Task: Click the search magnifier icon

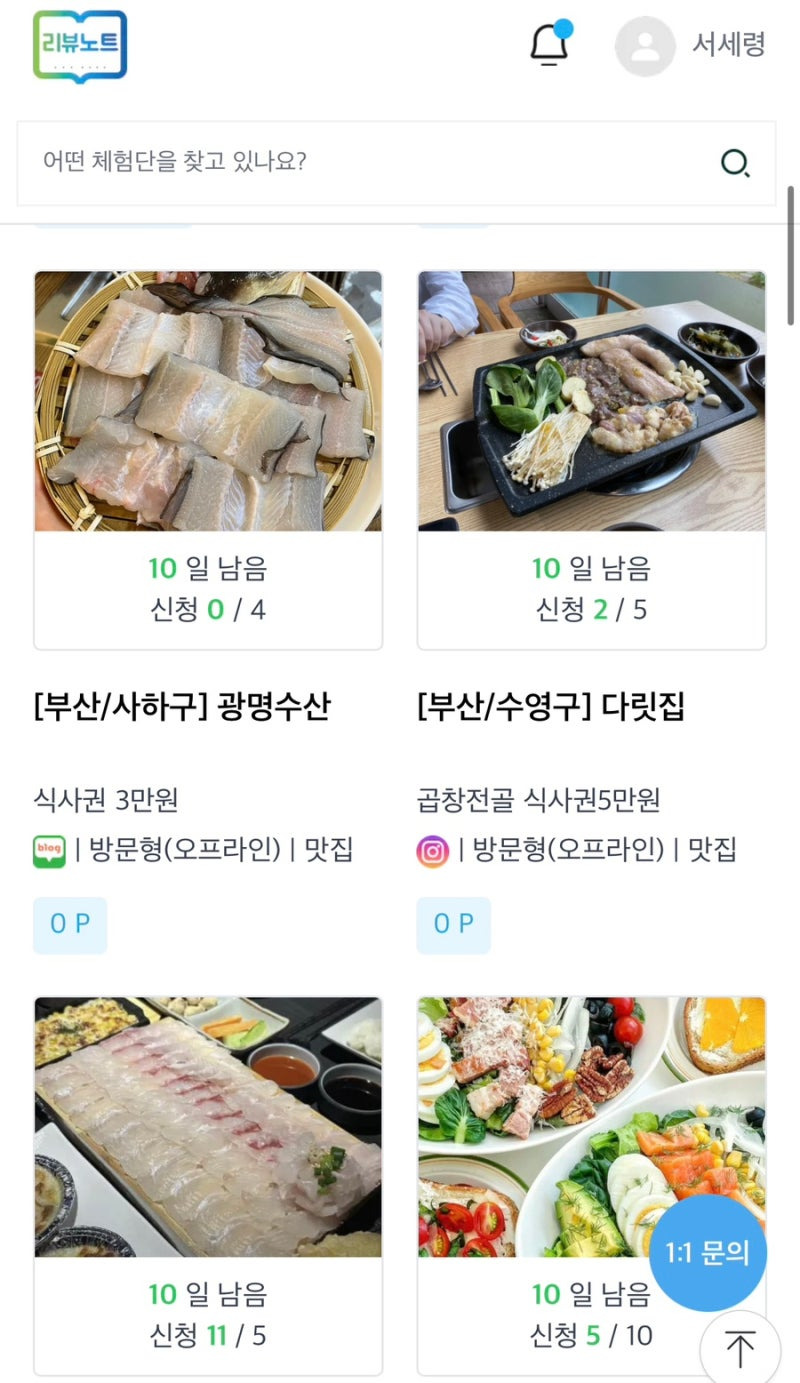Action: (x=737, y=163)
